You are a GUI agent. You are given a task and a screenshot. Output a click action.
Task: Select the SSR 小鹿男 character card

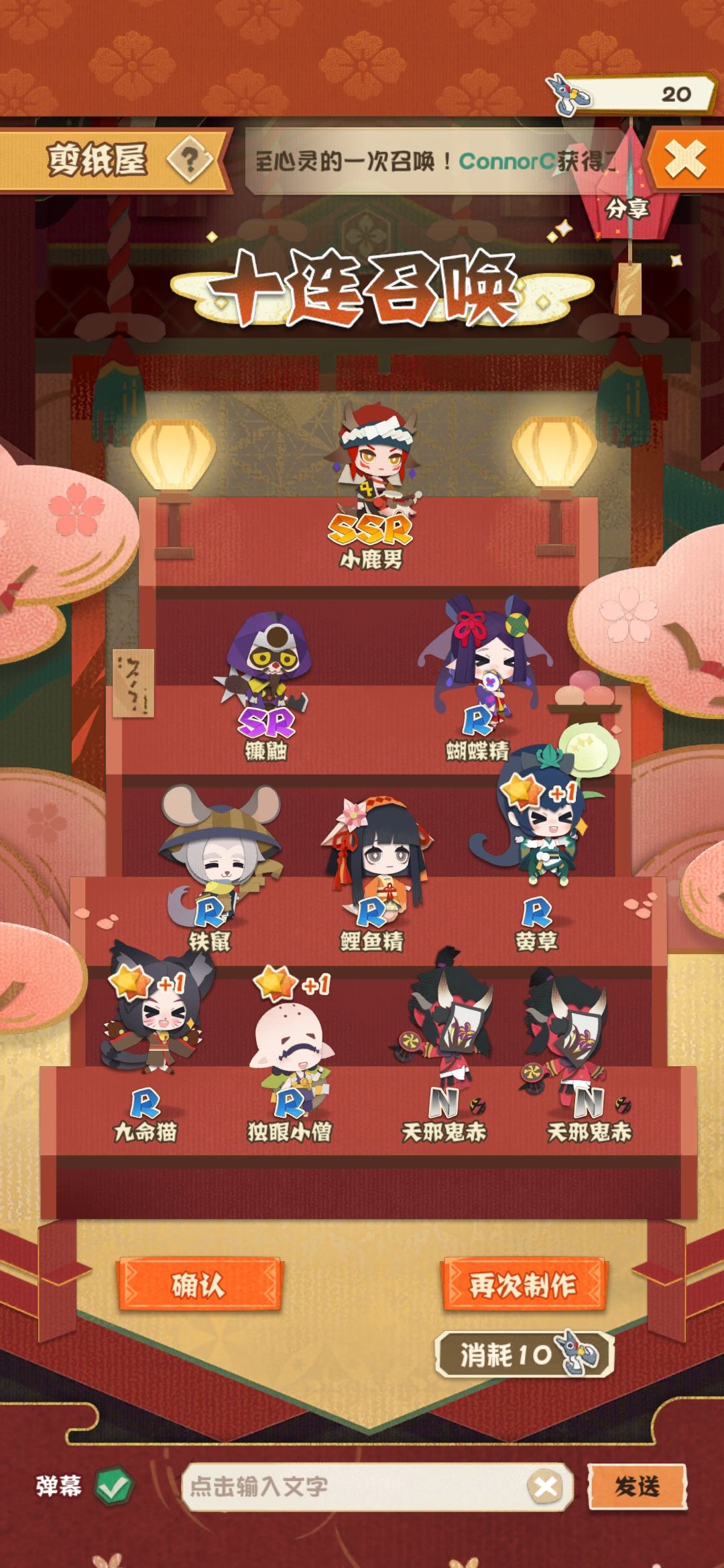tap(374, 469)
